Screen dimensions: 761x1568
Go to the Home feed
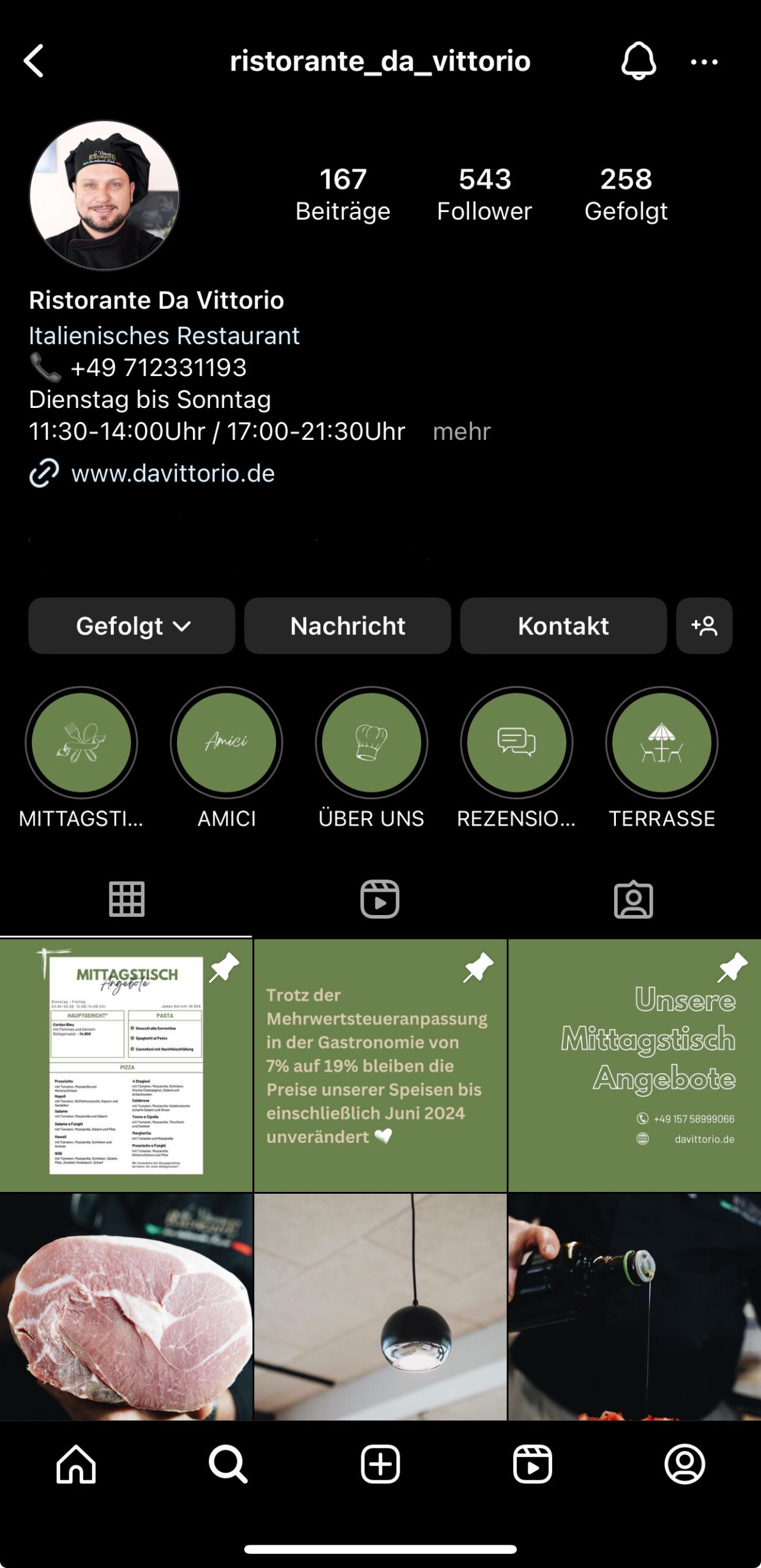(x=76, y=1464)
